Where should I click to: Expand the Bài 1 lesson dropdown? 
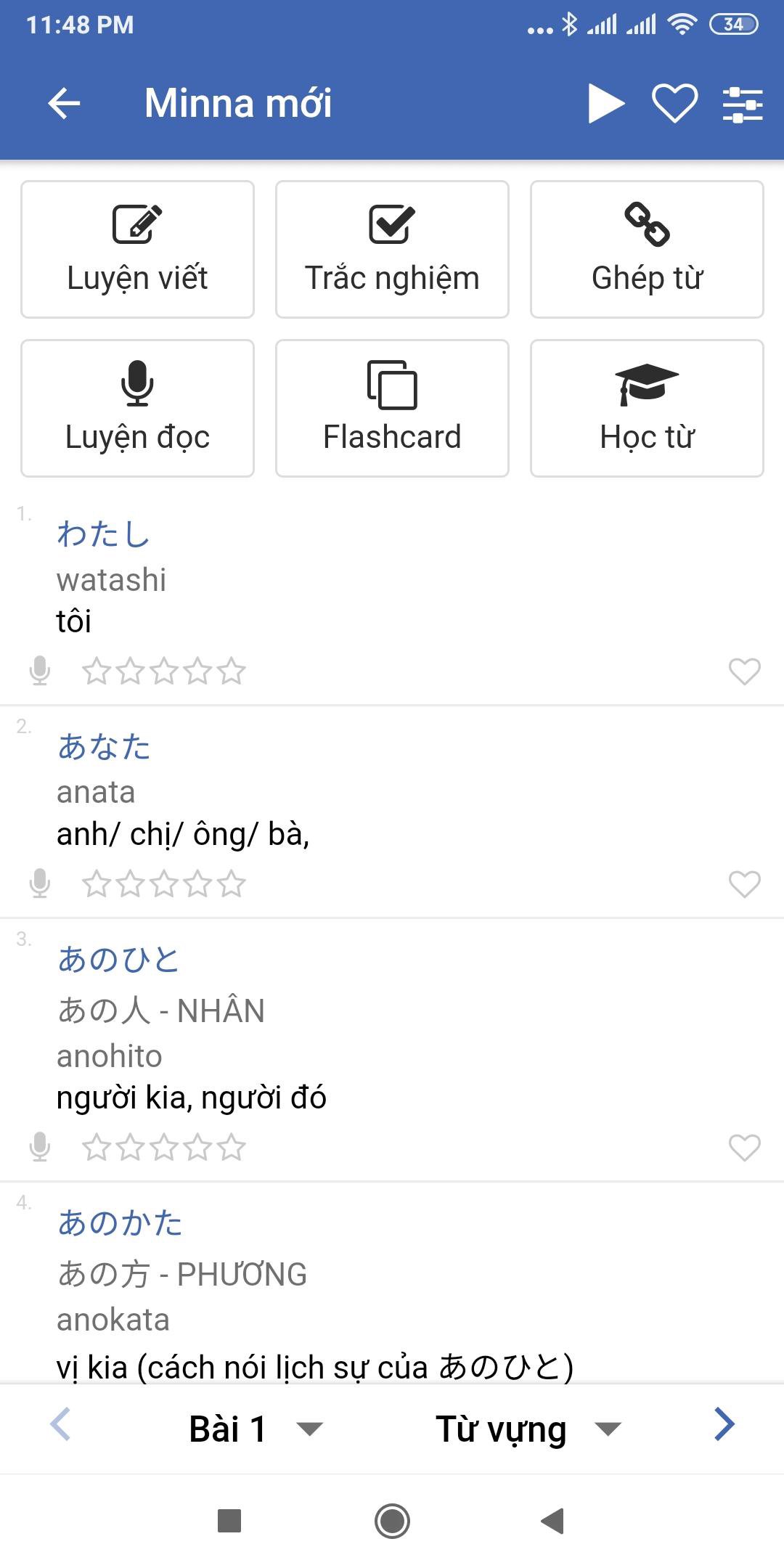tap(256, 1429)
